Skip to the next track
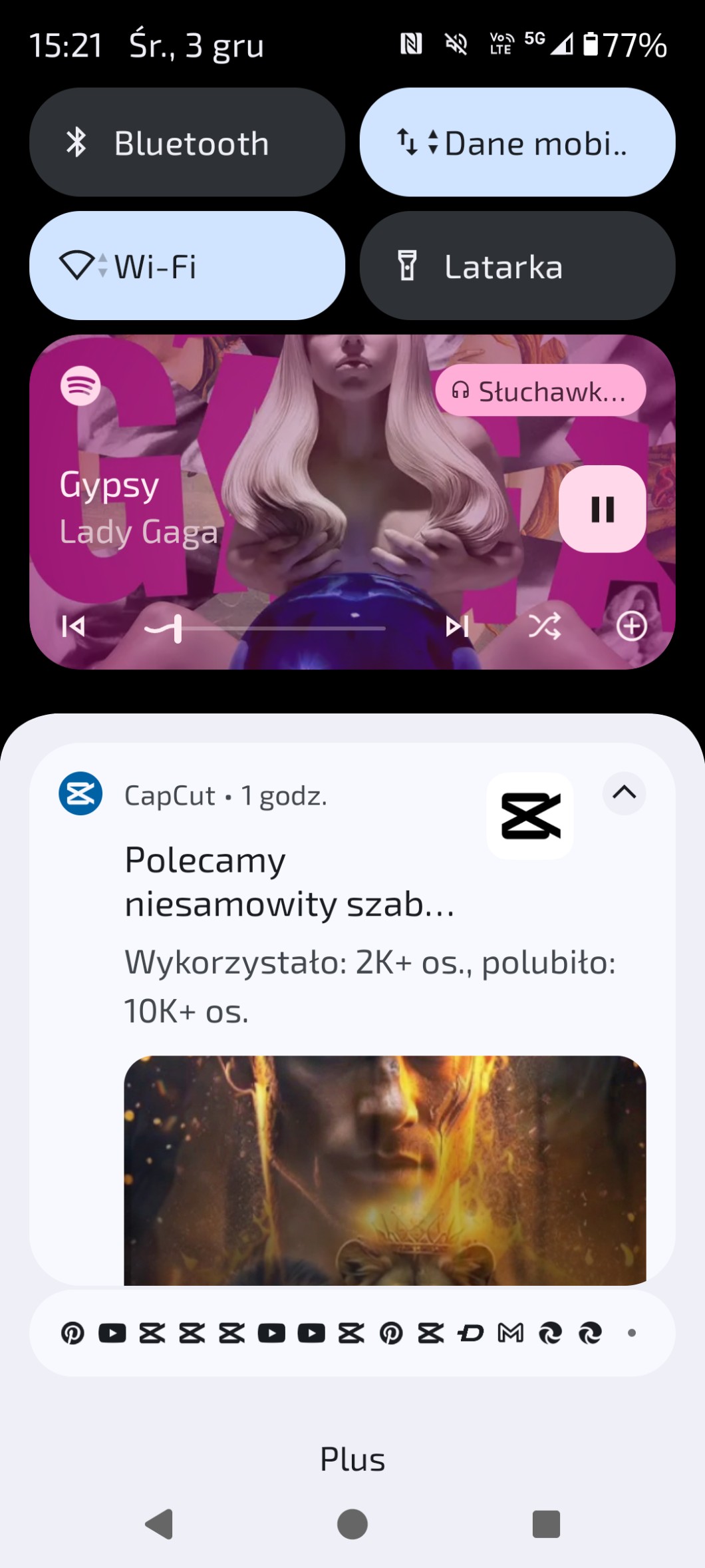 click(x=457, y=626)
